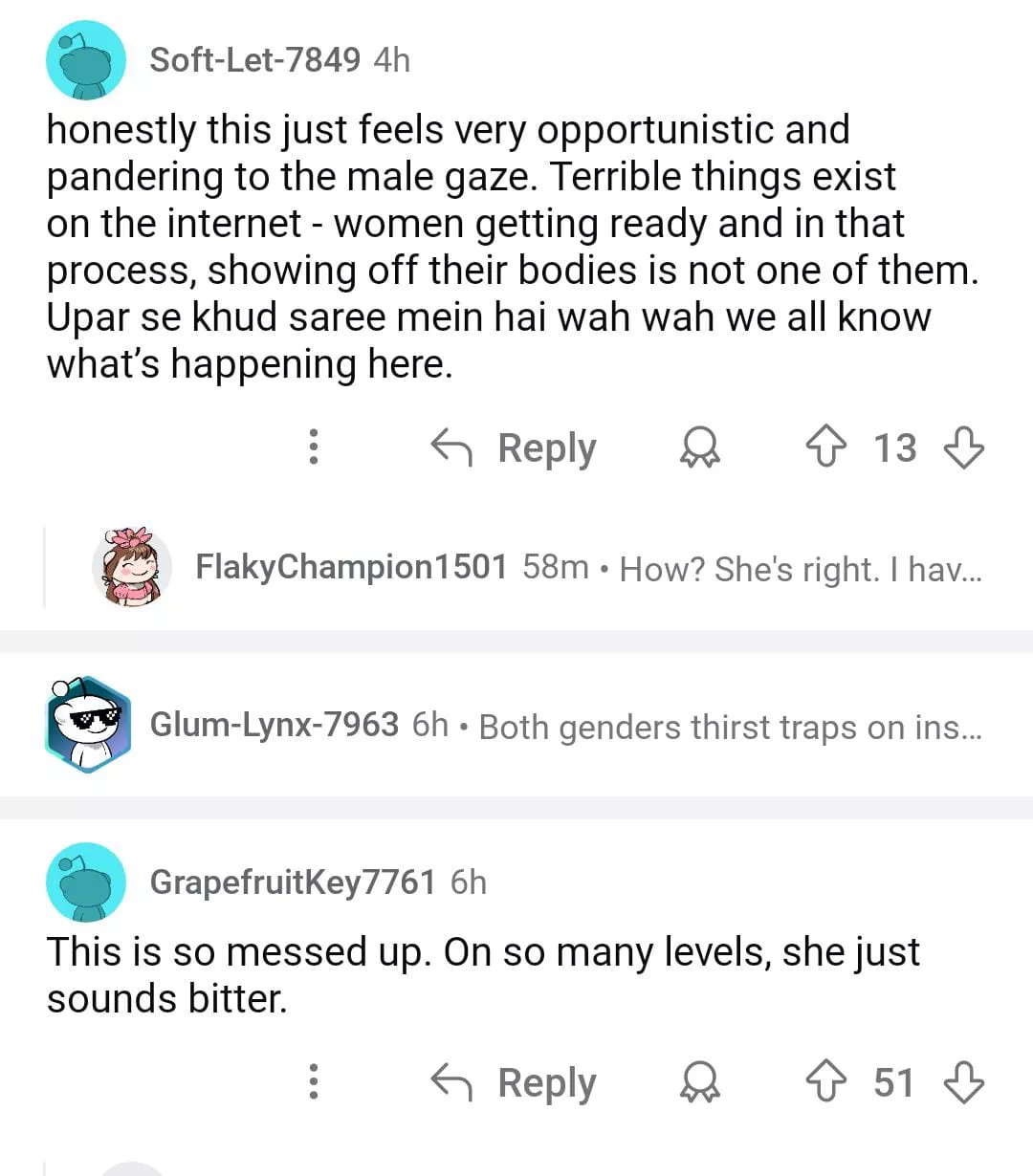View GrapefruitKey7761's profile via username
Viewport: 1033px width, 1176px height.
pyautogui.click(x=293, y=882)
